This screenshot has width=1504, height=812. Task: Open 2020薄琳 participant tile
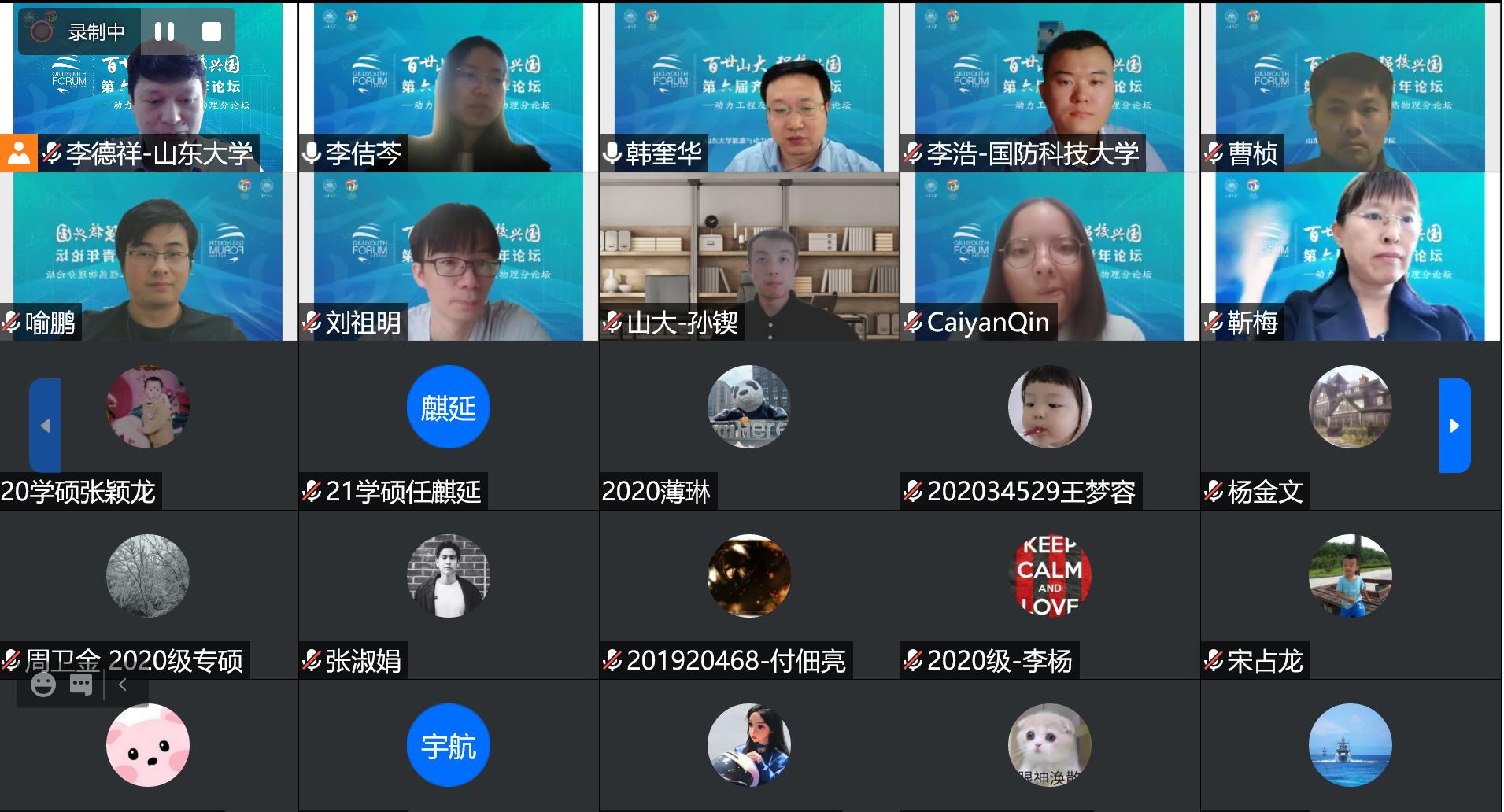748,425
